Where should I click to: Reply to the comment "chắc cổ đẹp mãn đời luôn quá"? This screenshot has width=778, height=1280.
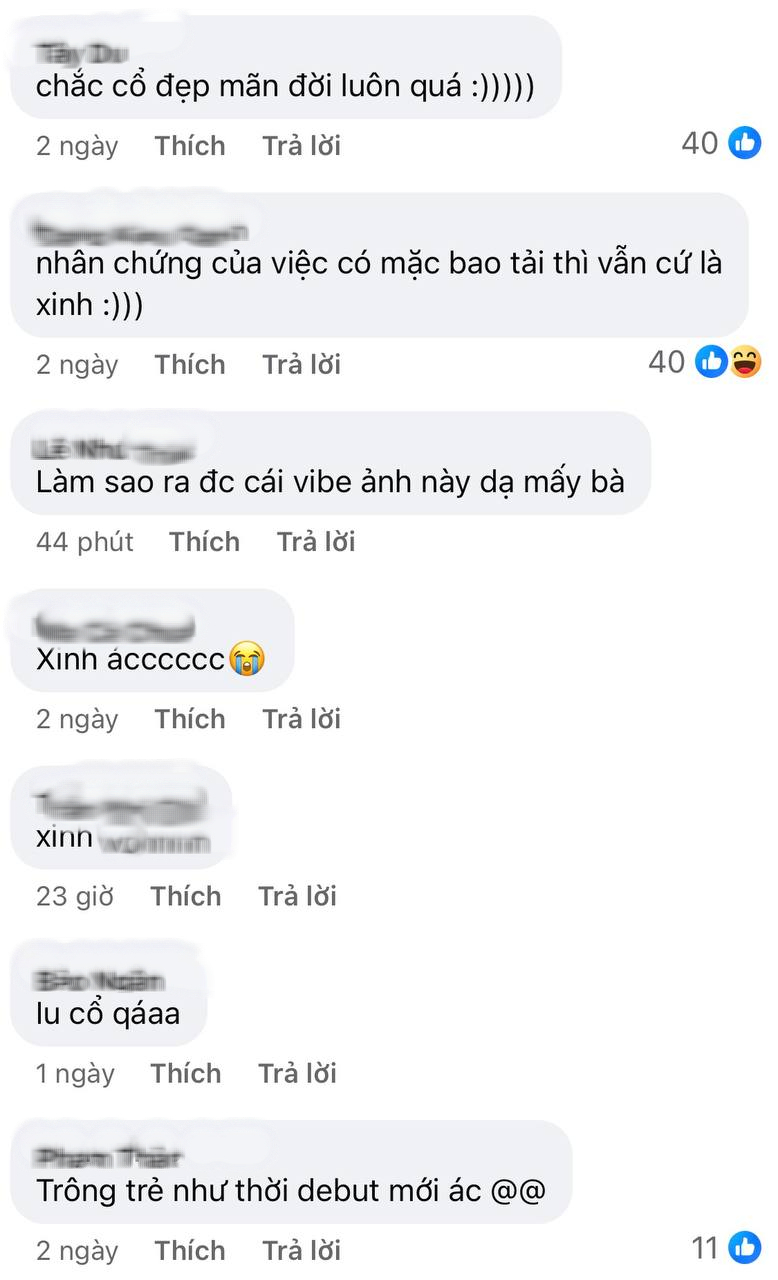301,146
